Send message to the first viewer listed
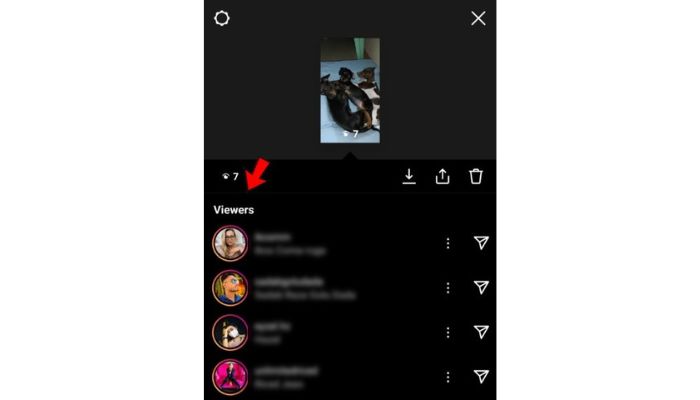The image size is (700, 400). (x=481, y=243)
